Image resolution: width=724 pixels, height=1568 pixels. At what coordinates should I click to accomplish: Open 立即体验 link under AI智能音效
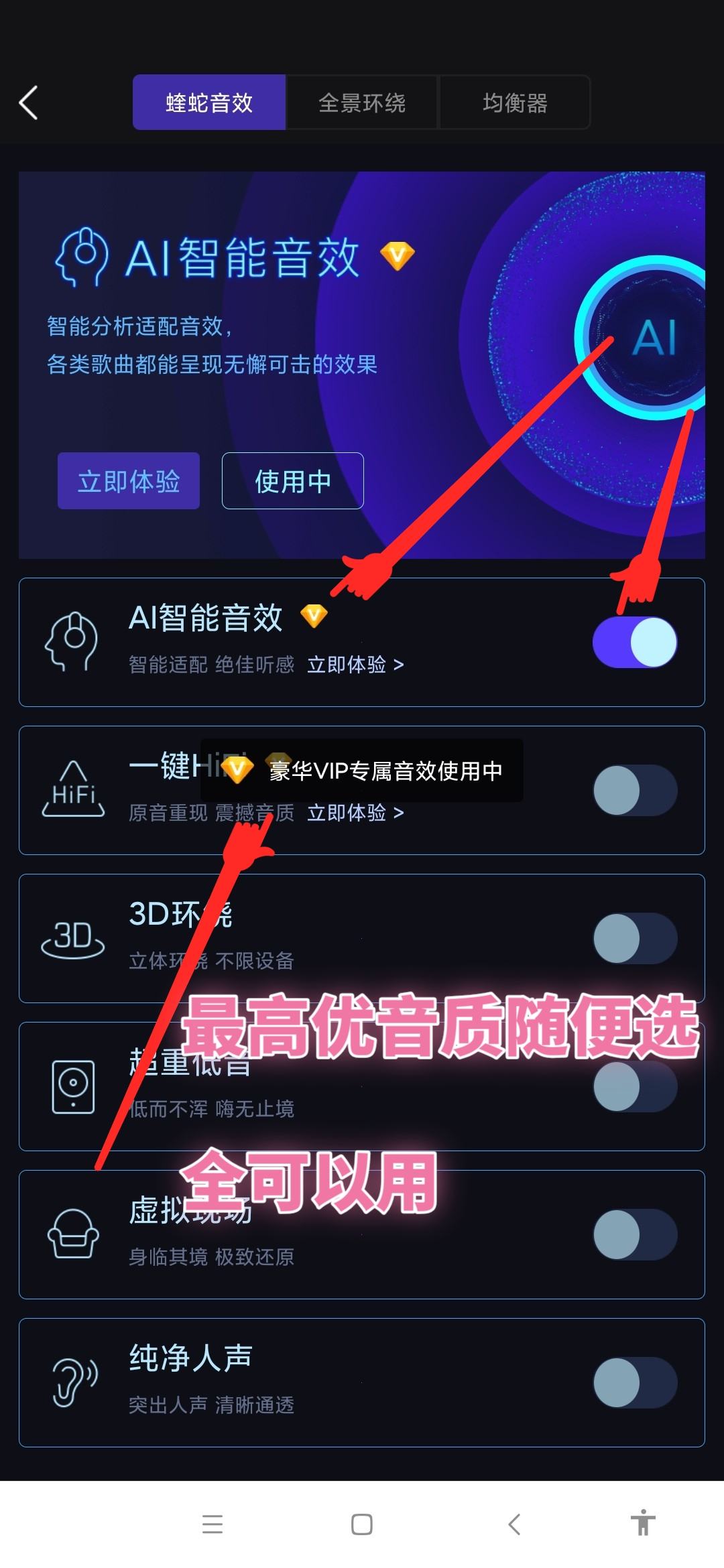click(x=355, y=665)
